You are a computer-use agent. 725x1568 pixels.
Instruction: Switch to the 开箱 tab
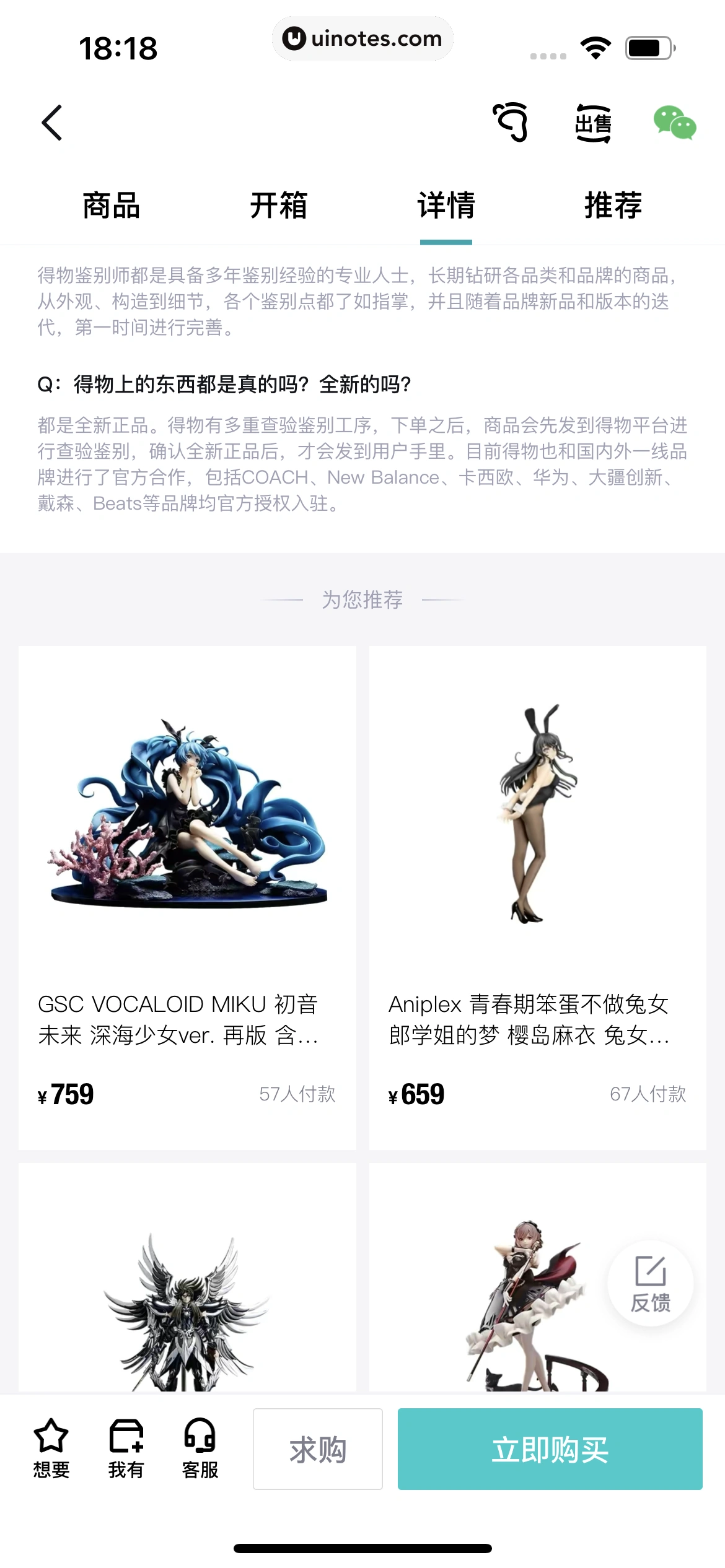click(279, 206)
